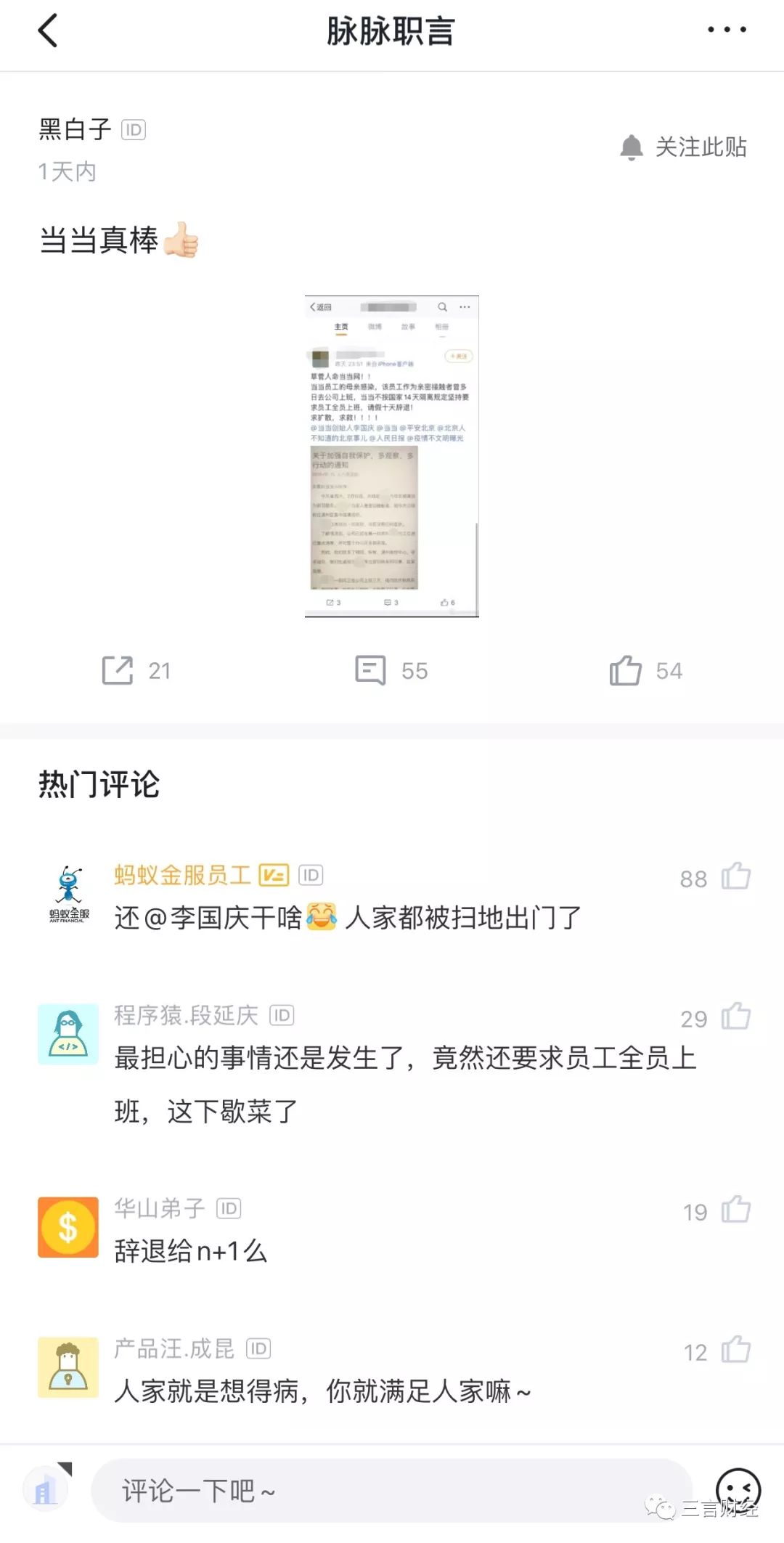Like 程序猿.段延庆's comment

735,1017
